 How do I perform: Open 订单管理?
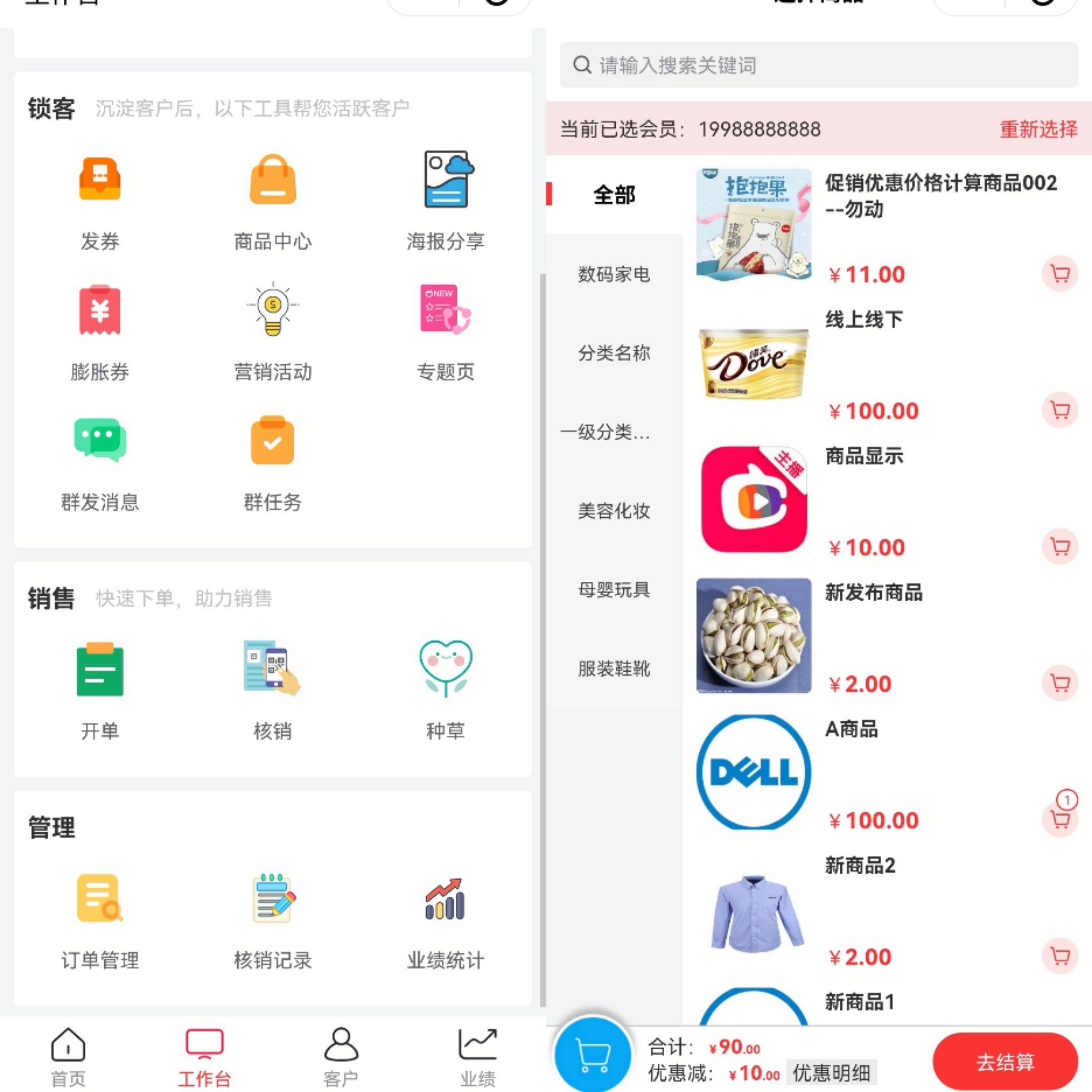[100, 920]
